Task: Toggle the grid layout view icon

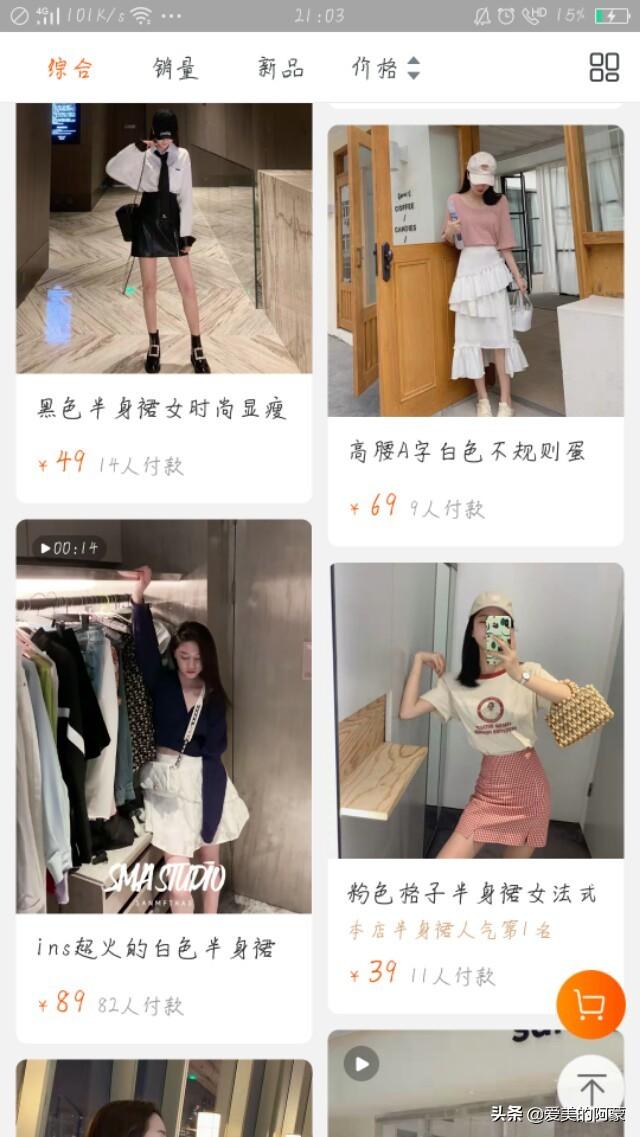Action: 604,67
